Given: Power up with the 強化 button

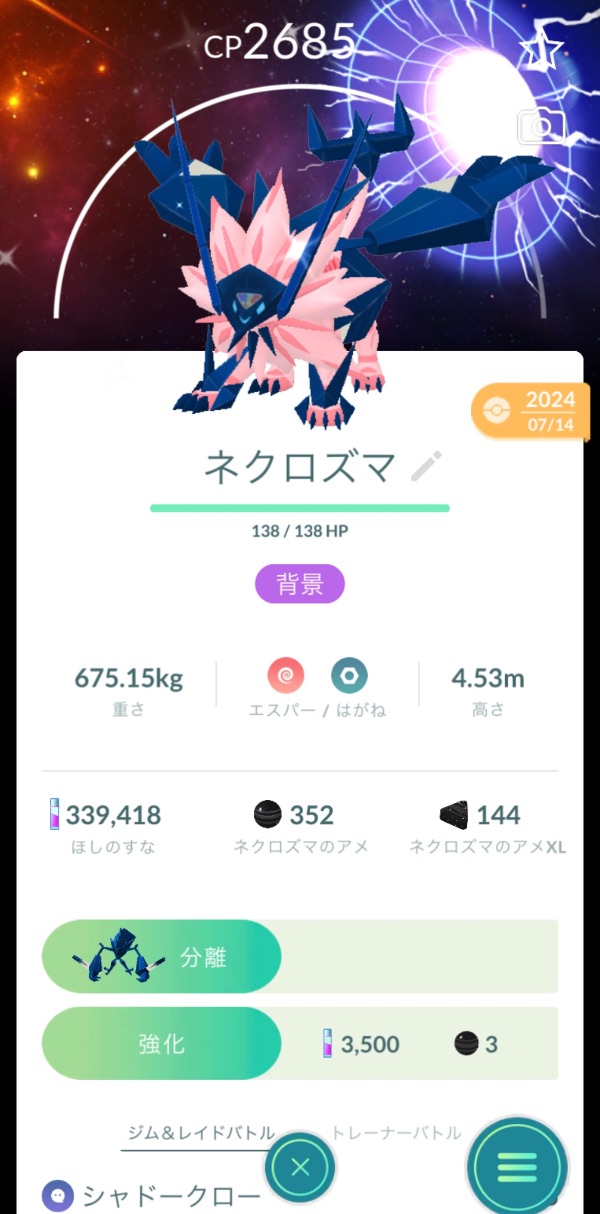Looking at the screenshot, I should click(162, 1044).
